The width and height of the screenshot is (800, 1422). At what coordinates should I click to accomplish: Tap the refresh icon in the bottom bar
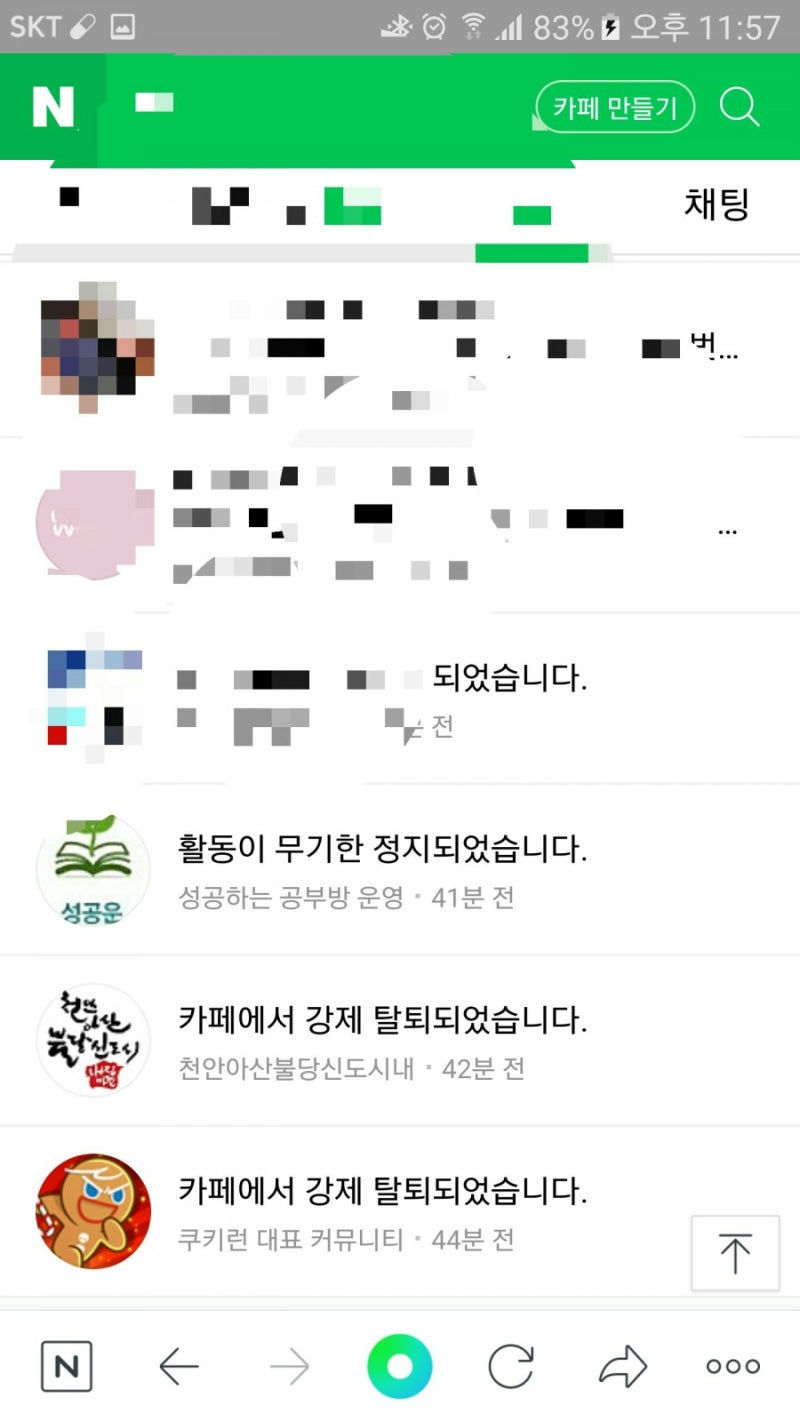(x=511, y=1363)
